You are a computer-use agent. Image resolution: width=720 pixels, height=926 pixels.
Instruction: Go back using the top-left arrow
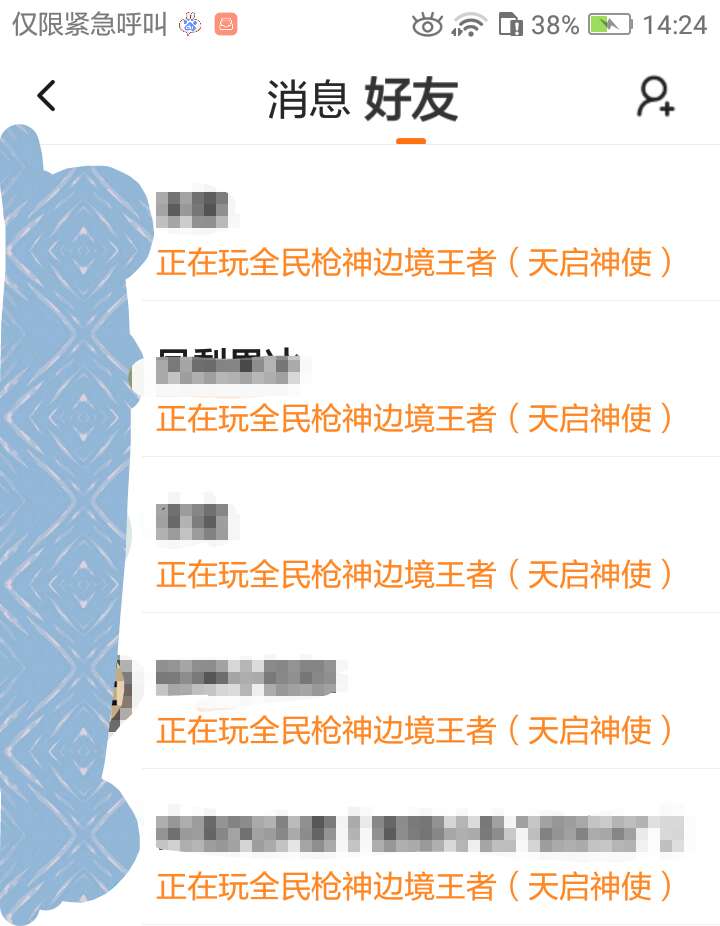click(x=46, y=96)
